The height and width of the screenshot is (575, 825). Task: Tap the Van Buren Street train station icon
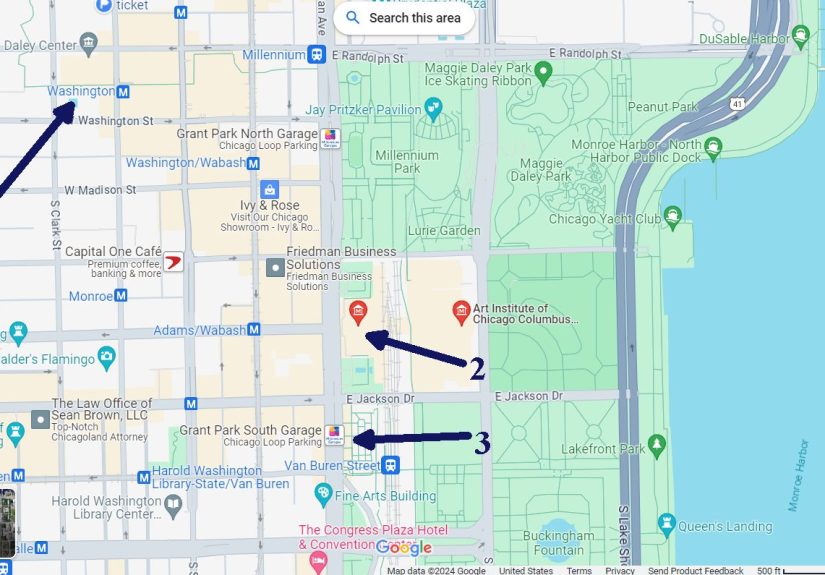pyautogui.click(x=390, y=465)
